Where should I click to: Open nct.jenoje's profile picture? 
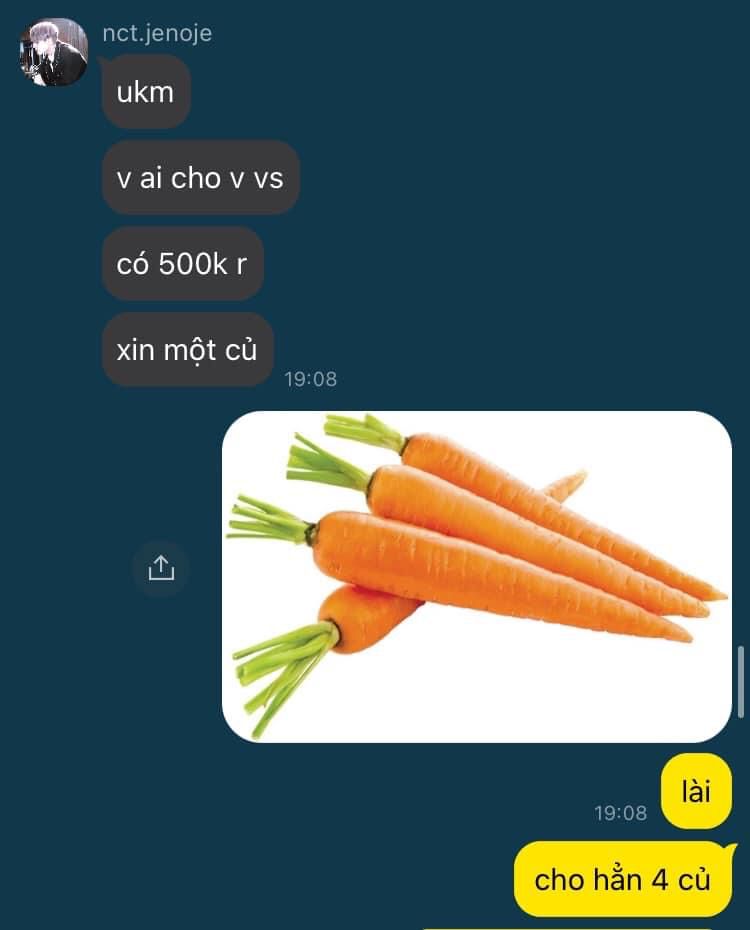pos(54,52)
